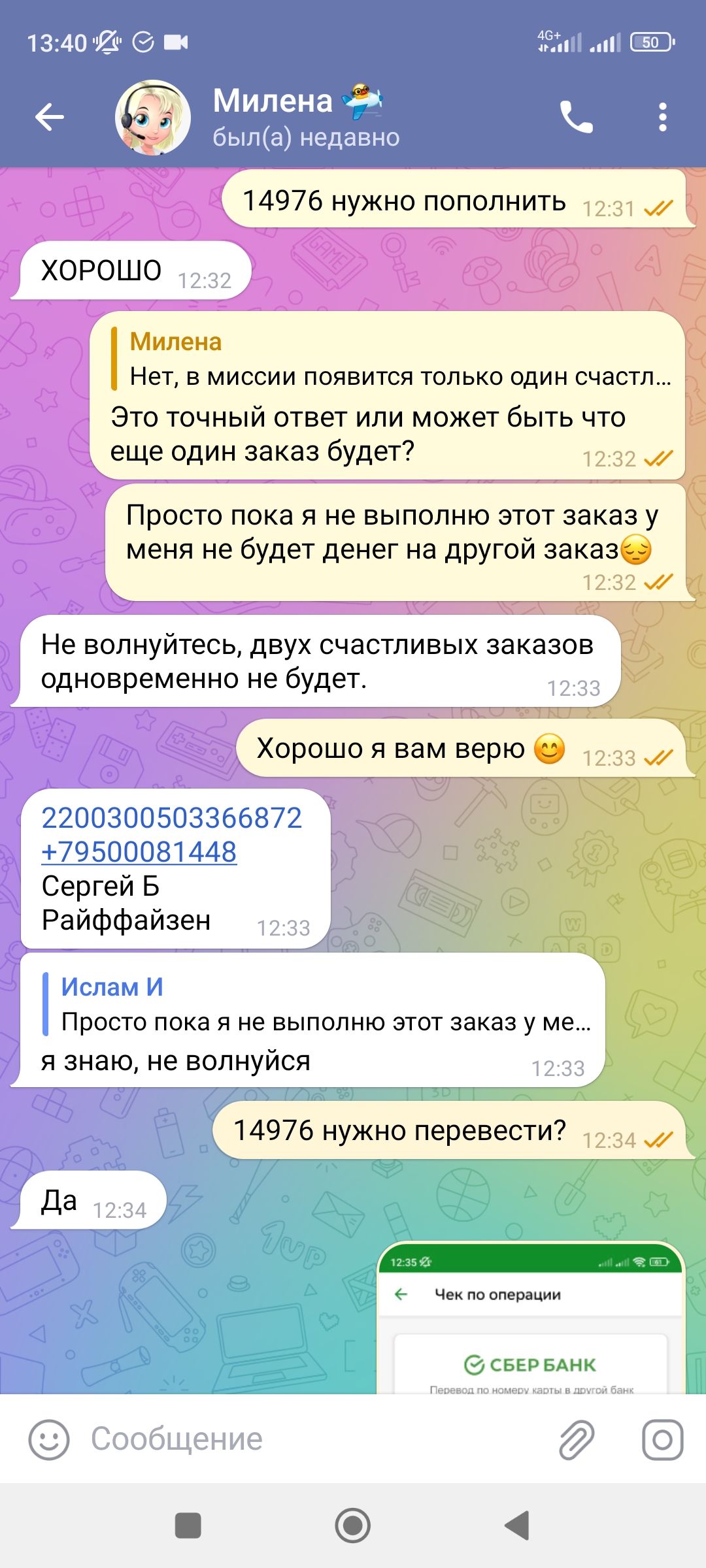The image size is (706, 1568).
Task: Go back to the chat list
Action: click(50, 118)
